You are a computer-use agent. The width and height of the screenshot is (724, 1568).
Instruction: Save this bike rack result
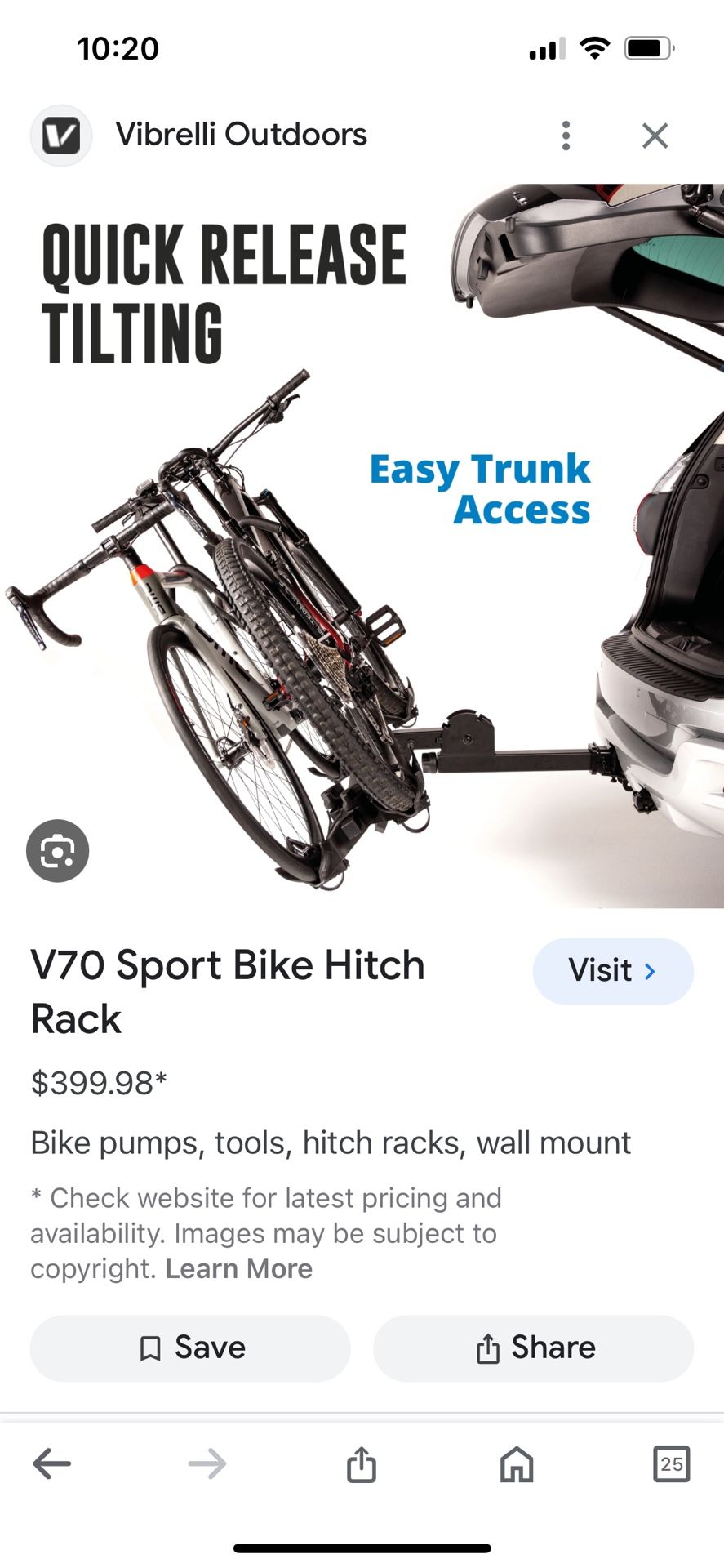tap(190, 1348)
